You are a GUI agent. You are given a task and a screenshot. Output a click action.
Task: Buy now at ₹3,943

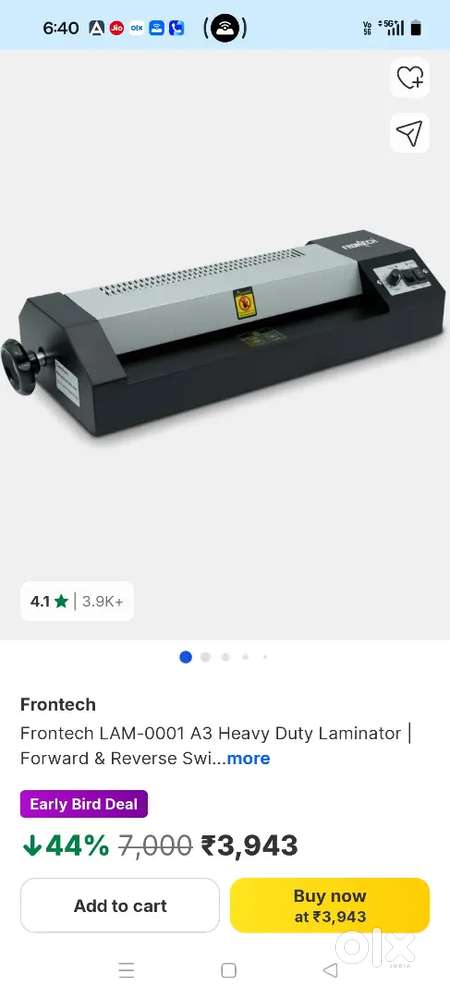pos(330,906)
